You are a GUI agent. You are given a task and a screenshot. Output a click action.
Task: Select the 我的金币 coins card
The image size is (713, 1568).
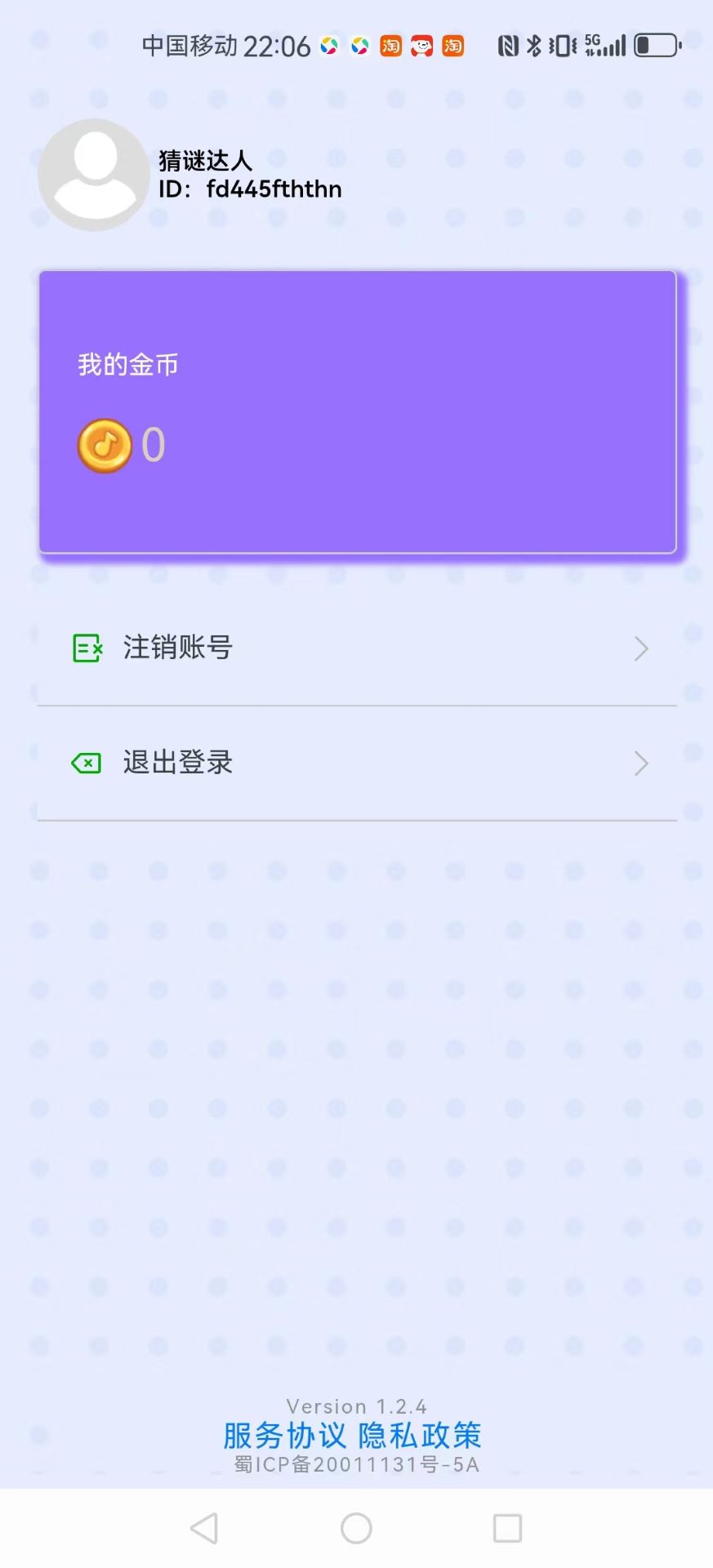(356, 412)
